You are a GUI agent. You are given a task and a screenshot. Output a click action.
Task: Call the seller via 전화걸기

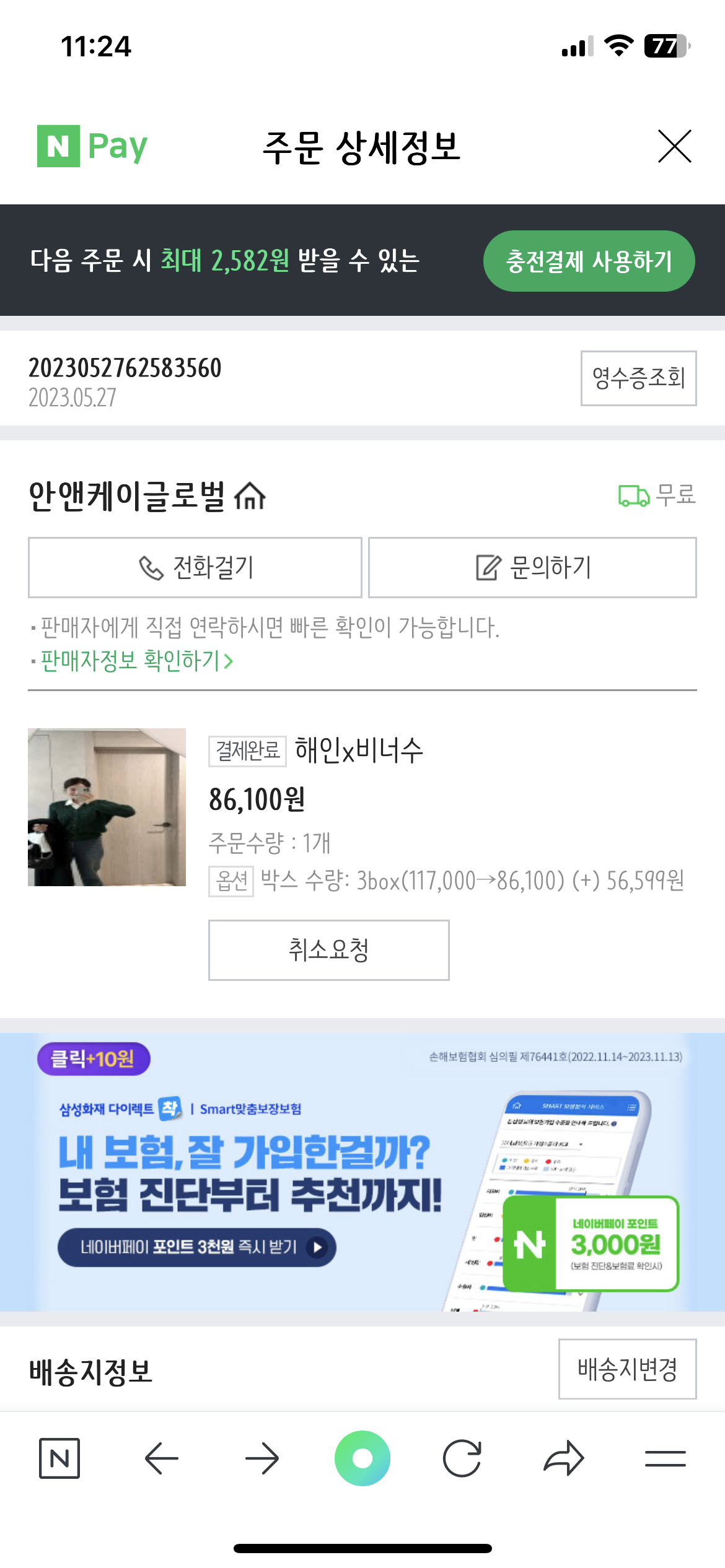click(x=195, y=567)
